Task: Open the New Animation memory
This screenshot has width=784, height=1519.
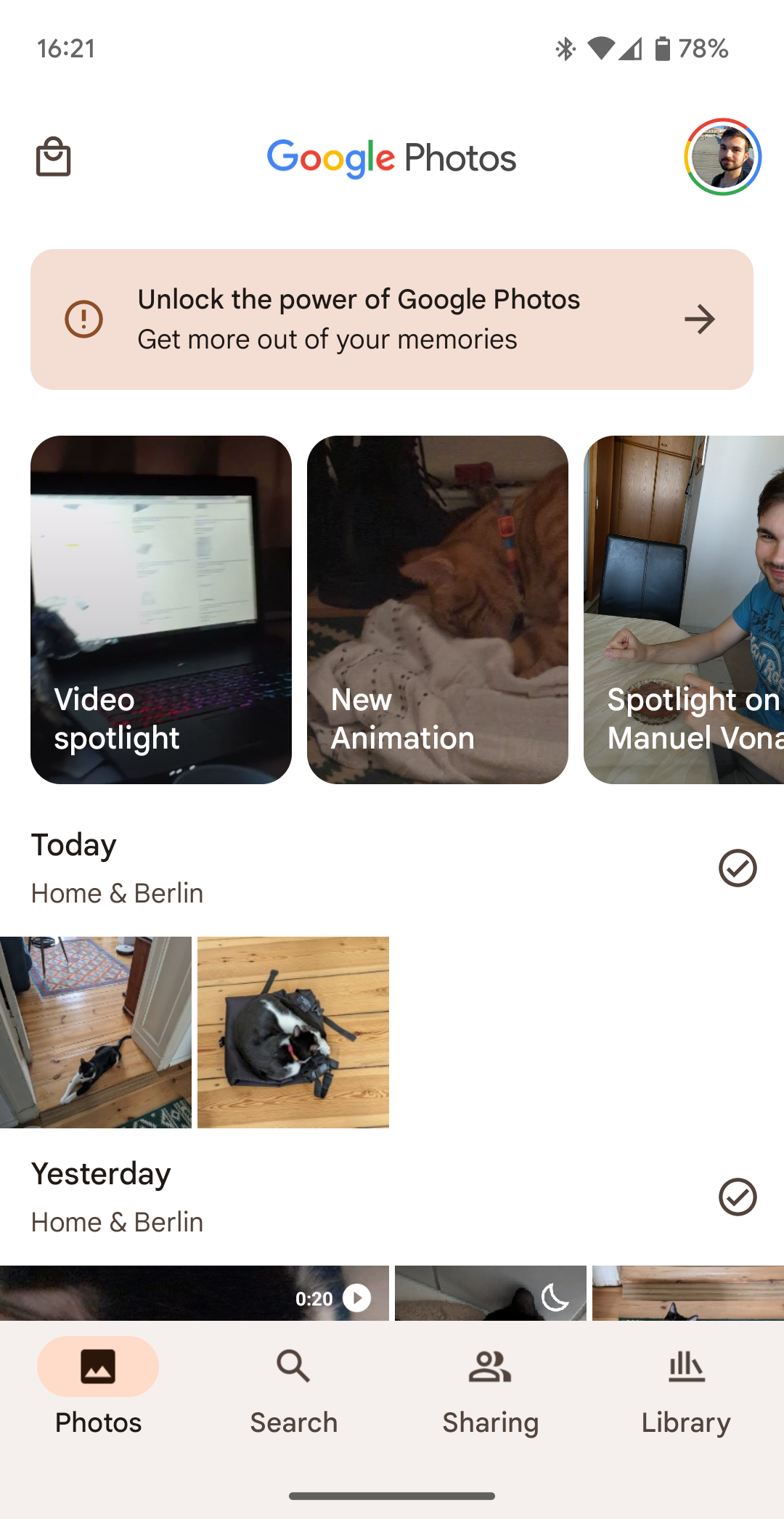Action: (438, 610)
